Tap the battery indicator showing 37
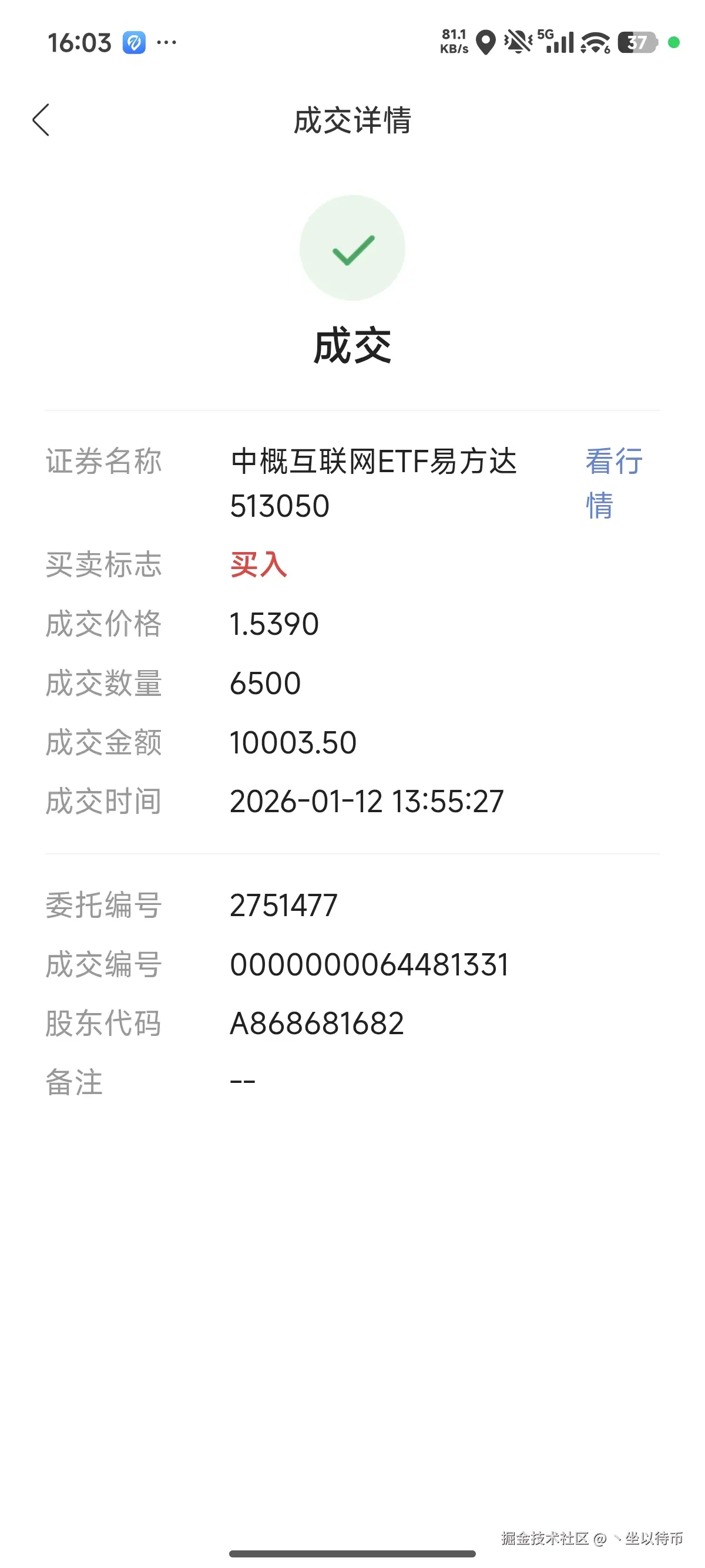The height and width of the screenshot is (1568, 705). (637, 41)
